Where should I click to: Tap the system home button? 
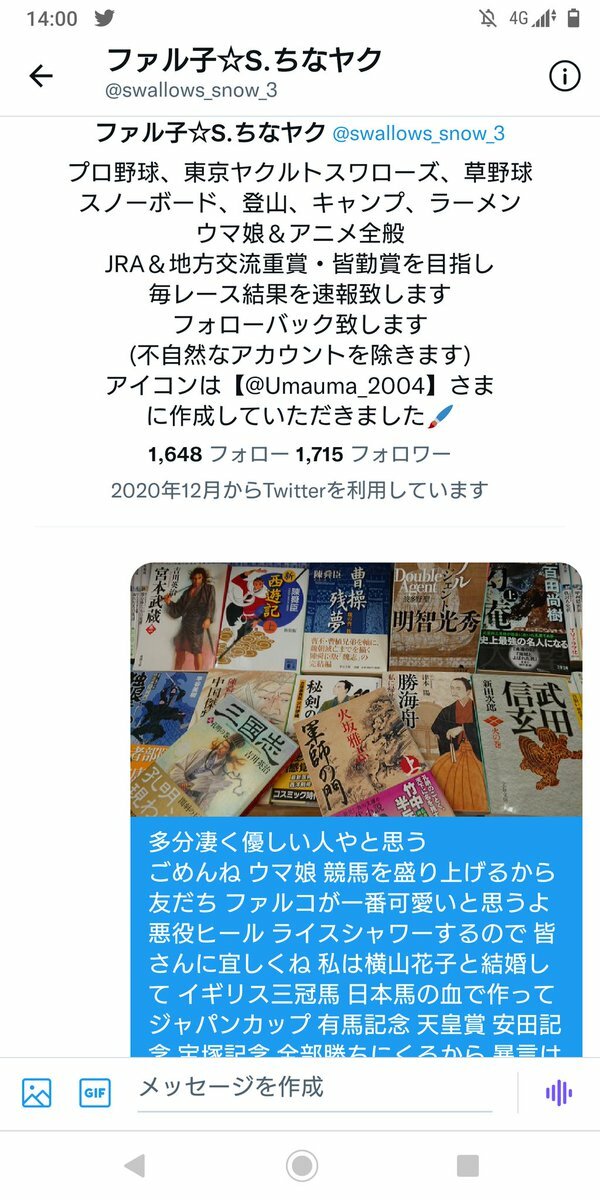tap(301, 1166)
